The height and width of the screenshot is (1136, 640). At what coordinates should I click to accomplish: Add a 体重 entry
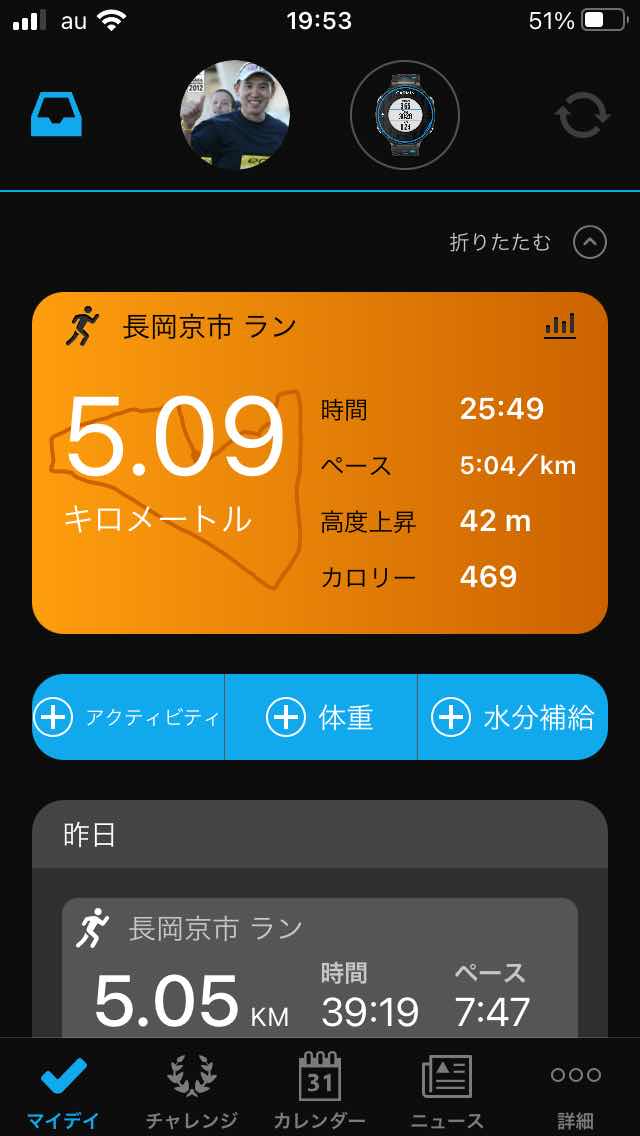click(320, 717)
